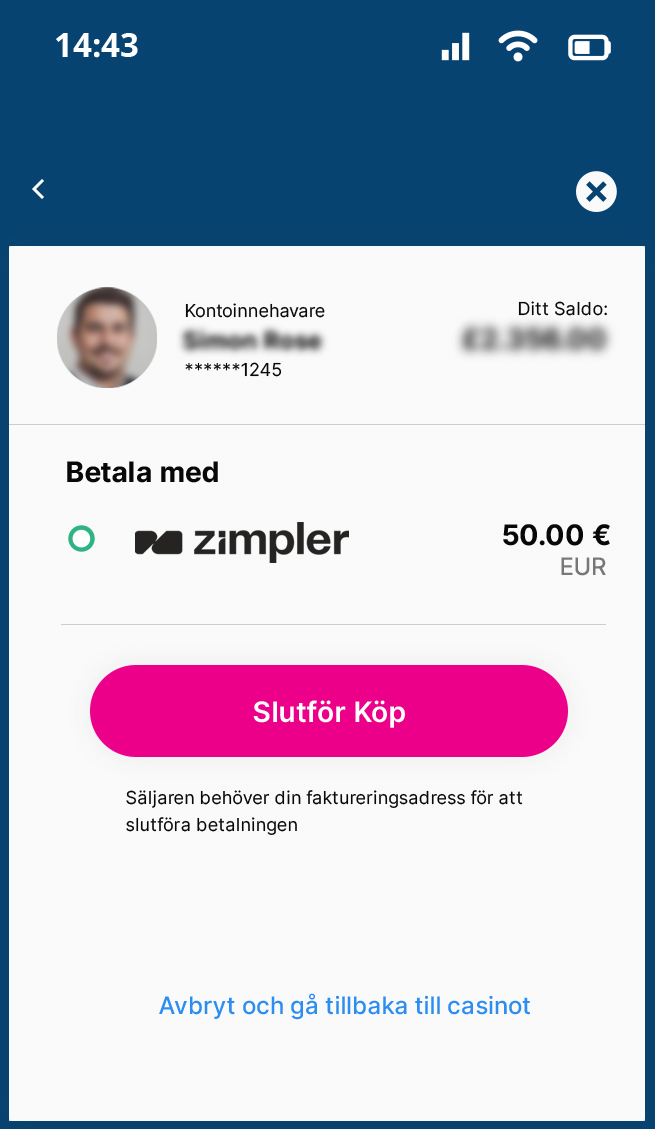Go back using the top-left arrow
Image resolution: width=655 pixels, height=1129 pixels.
coord(39,189)
